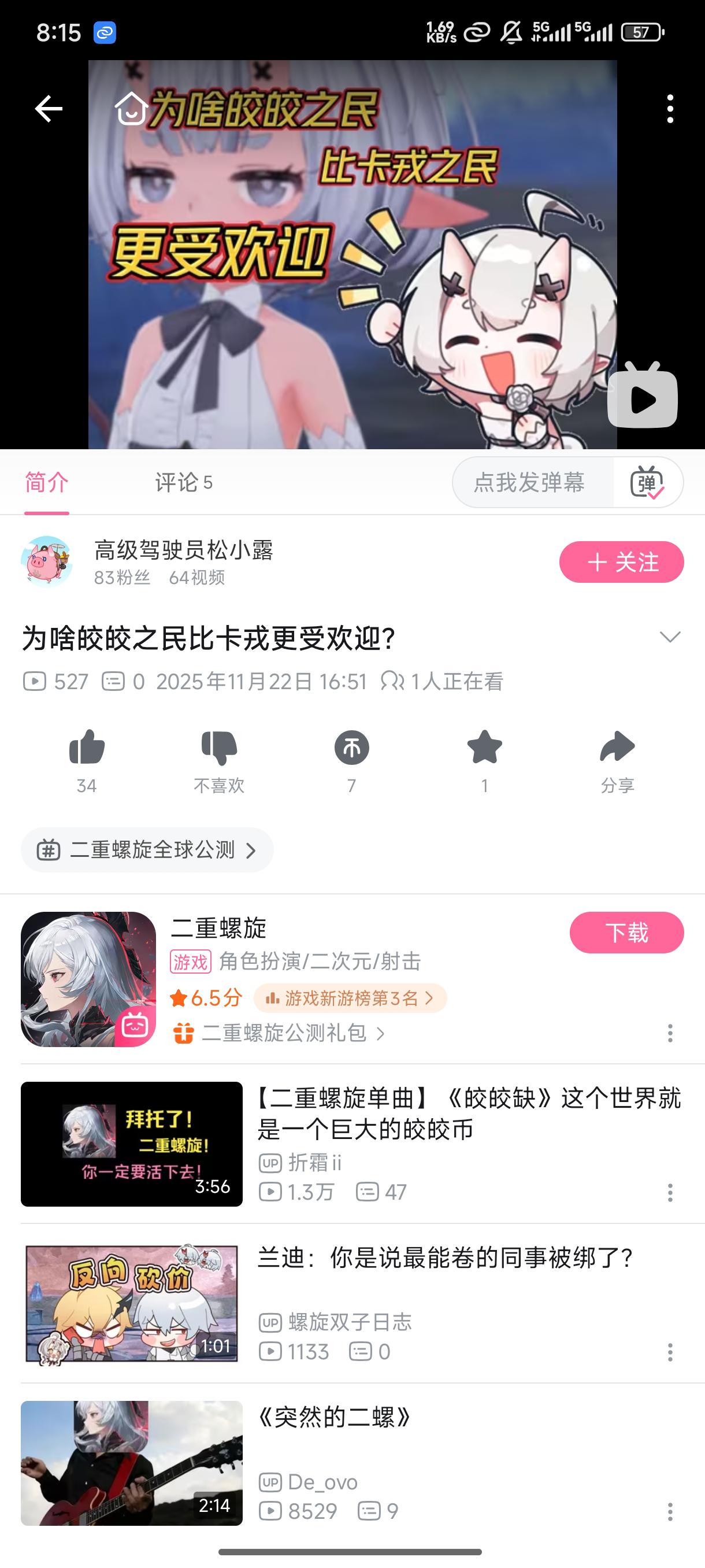Switch to the 评论 tab
The width and height of the screenshot is (705, 1568).
click(183, 483)
